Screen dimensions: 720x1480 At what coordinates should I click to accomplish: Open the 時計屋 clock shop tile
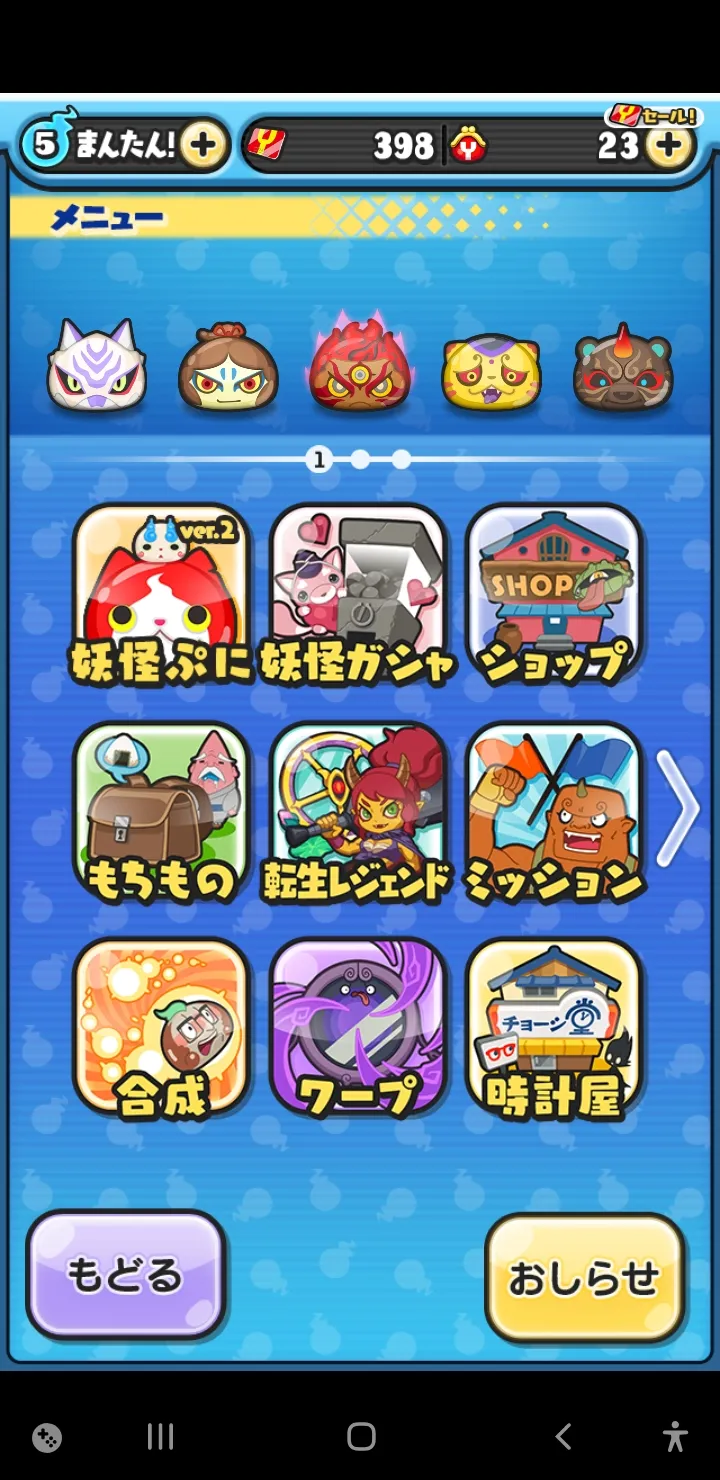pos(553,1028)
